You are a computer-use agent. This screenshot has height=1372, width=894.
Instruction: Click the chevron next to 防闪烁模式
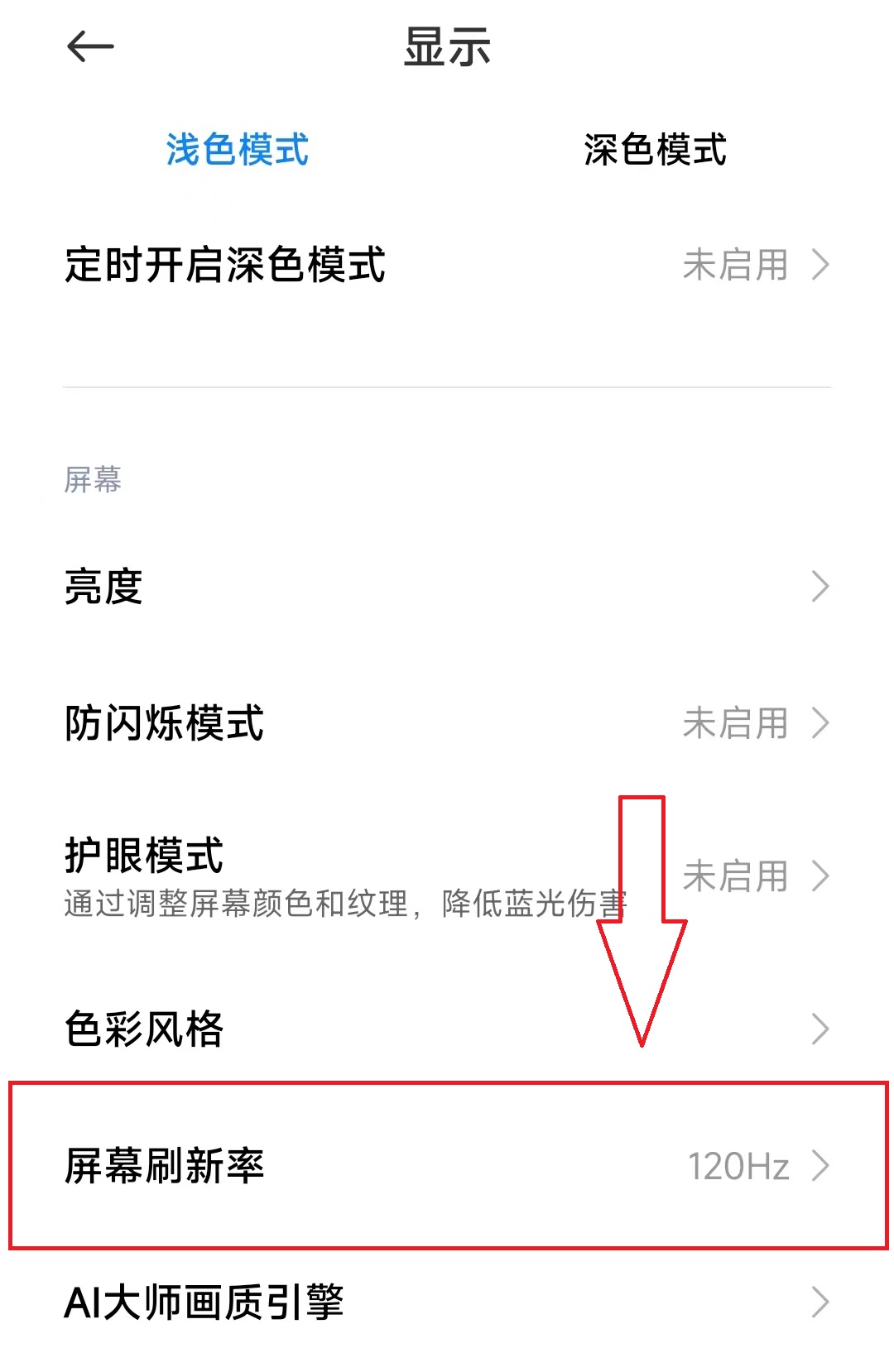tap(821, 724)
